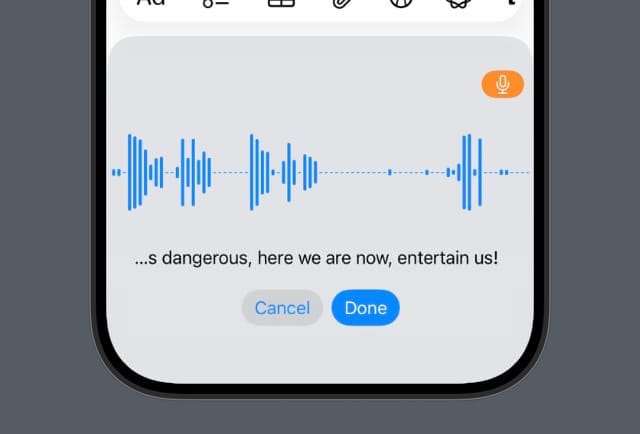Insert a table from the toolbar
This screenshot has height=434, width=640.
click(x=283, y=4)
